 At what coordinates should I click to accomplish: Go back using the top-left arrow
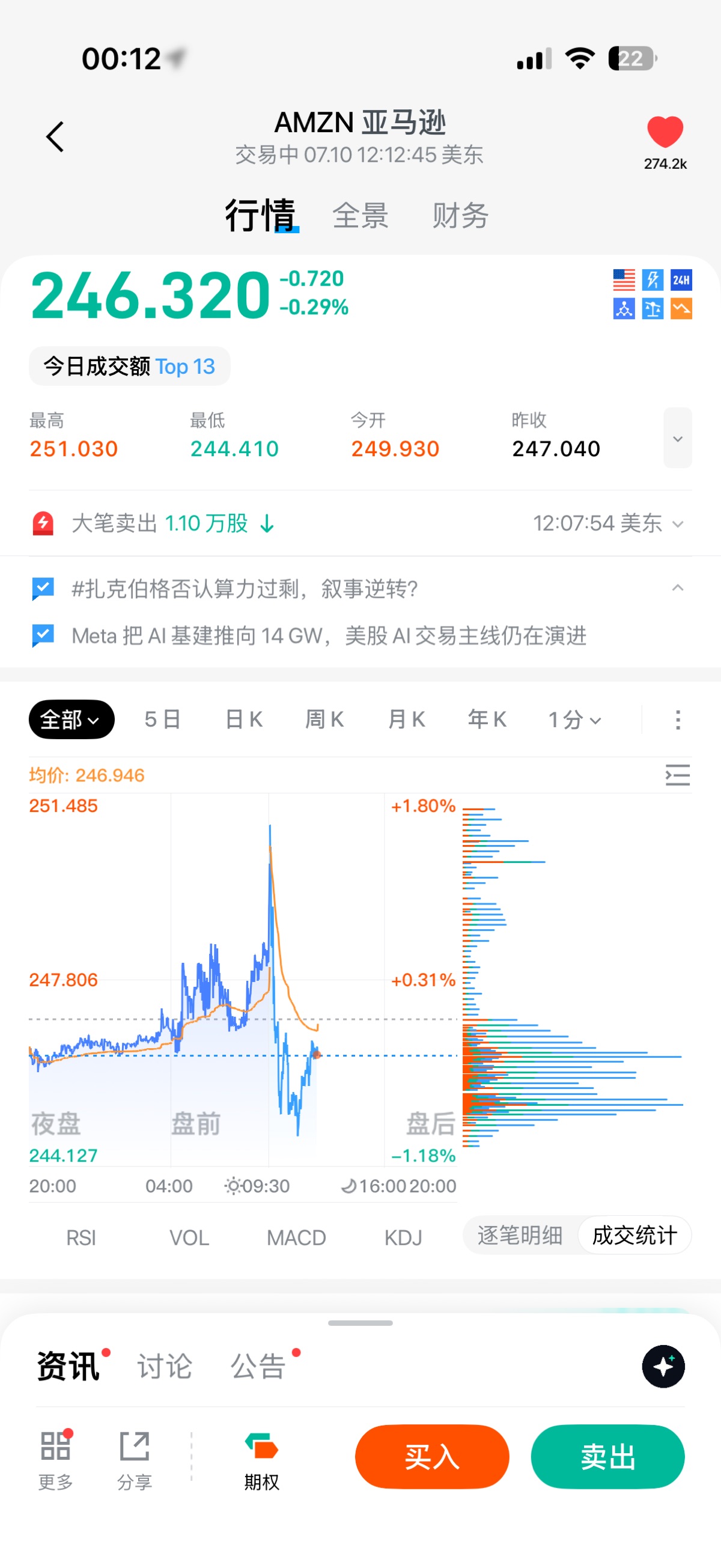(x=55, y=136)
